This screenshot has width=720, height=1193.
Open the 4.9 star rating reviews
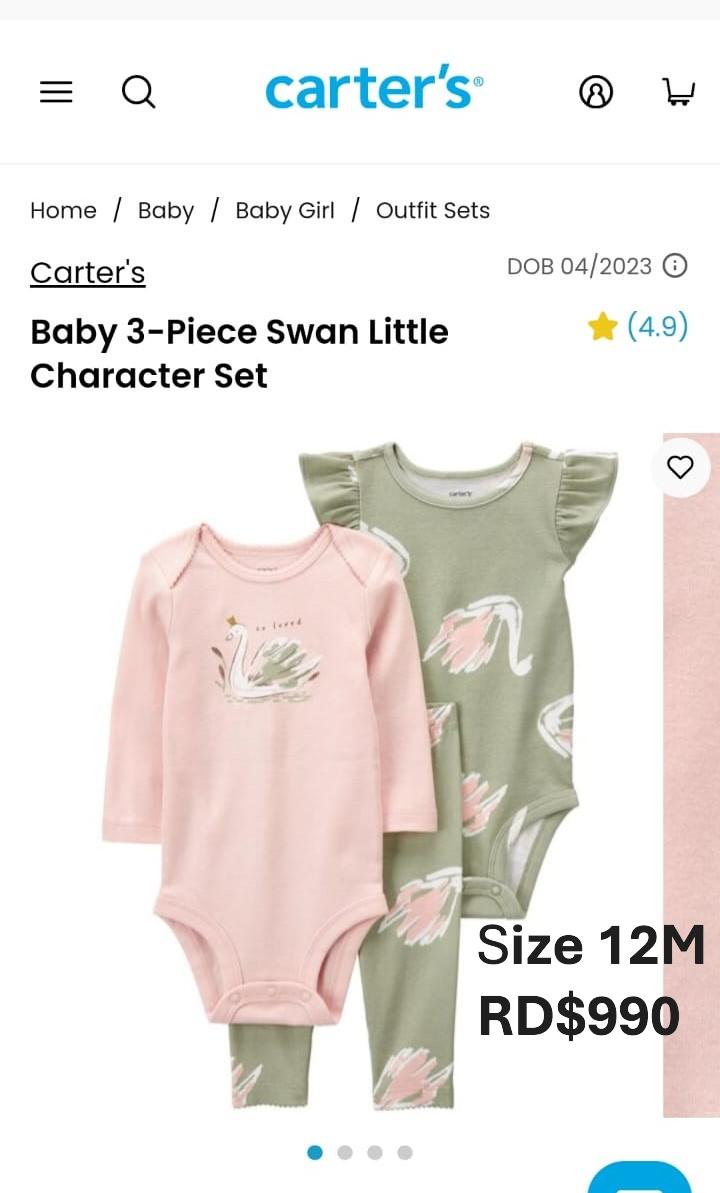pyautogui.click(x=638, y=326)
